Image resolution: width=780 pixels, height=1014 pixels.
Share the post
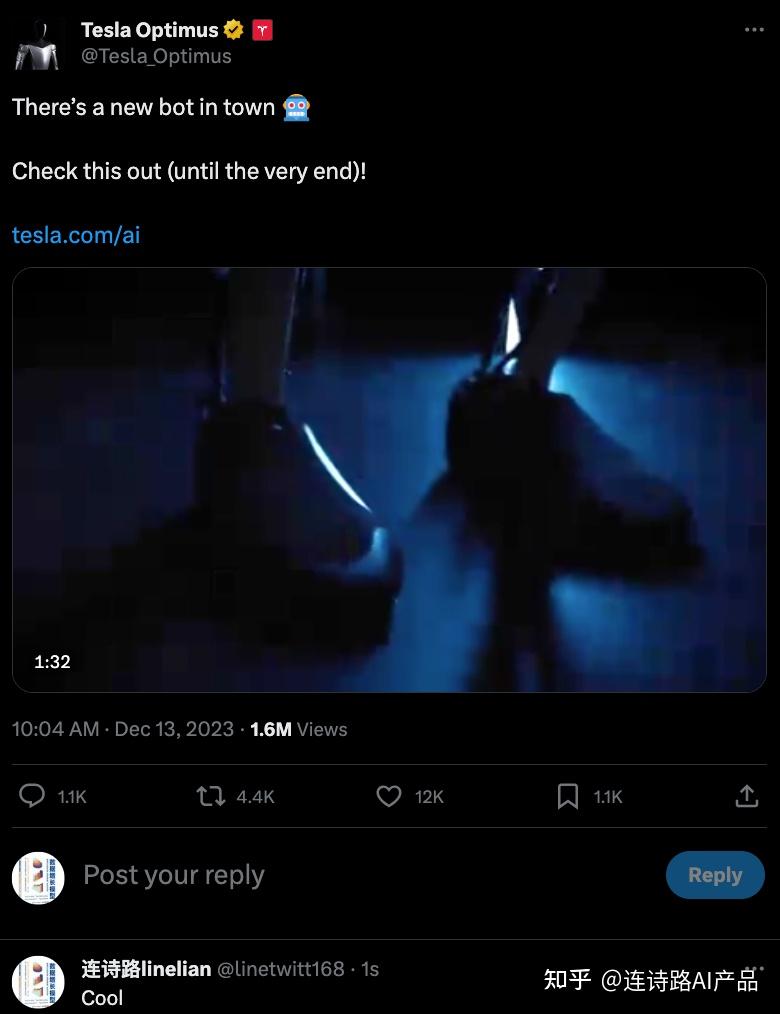pos(746,796)
